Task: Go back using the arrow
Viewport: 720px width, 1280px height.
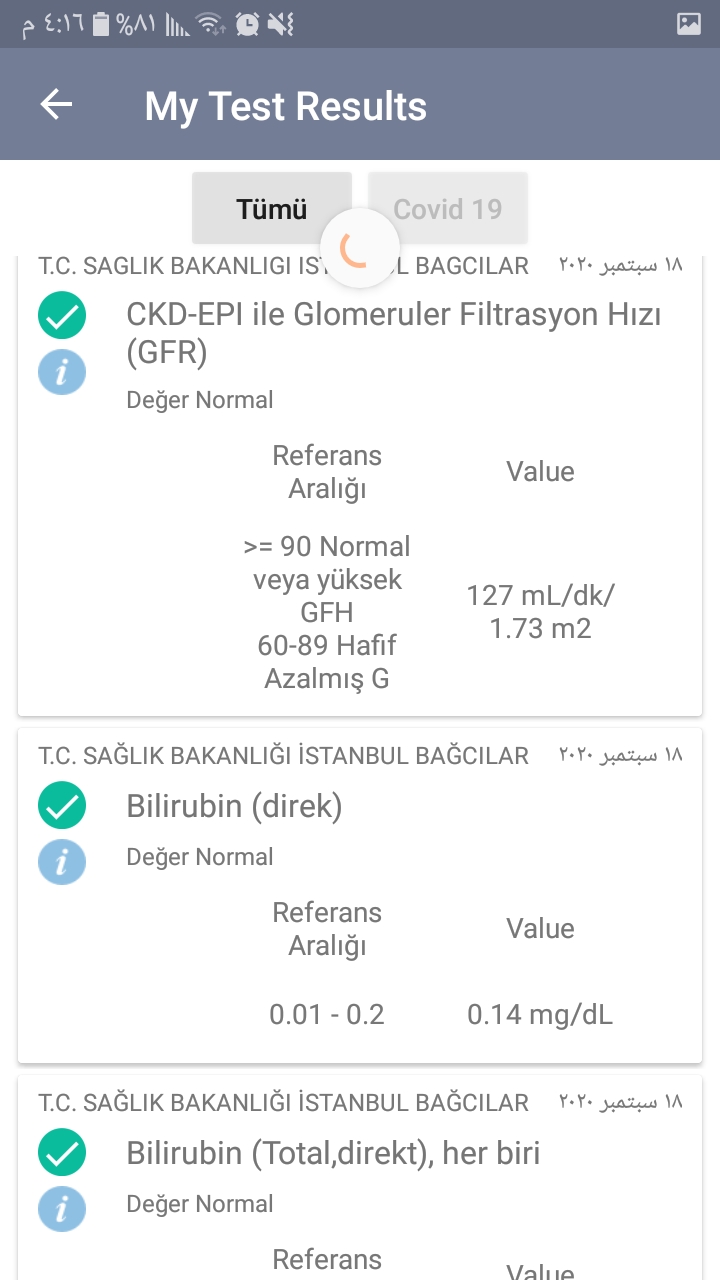Action: pos(56,105)
